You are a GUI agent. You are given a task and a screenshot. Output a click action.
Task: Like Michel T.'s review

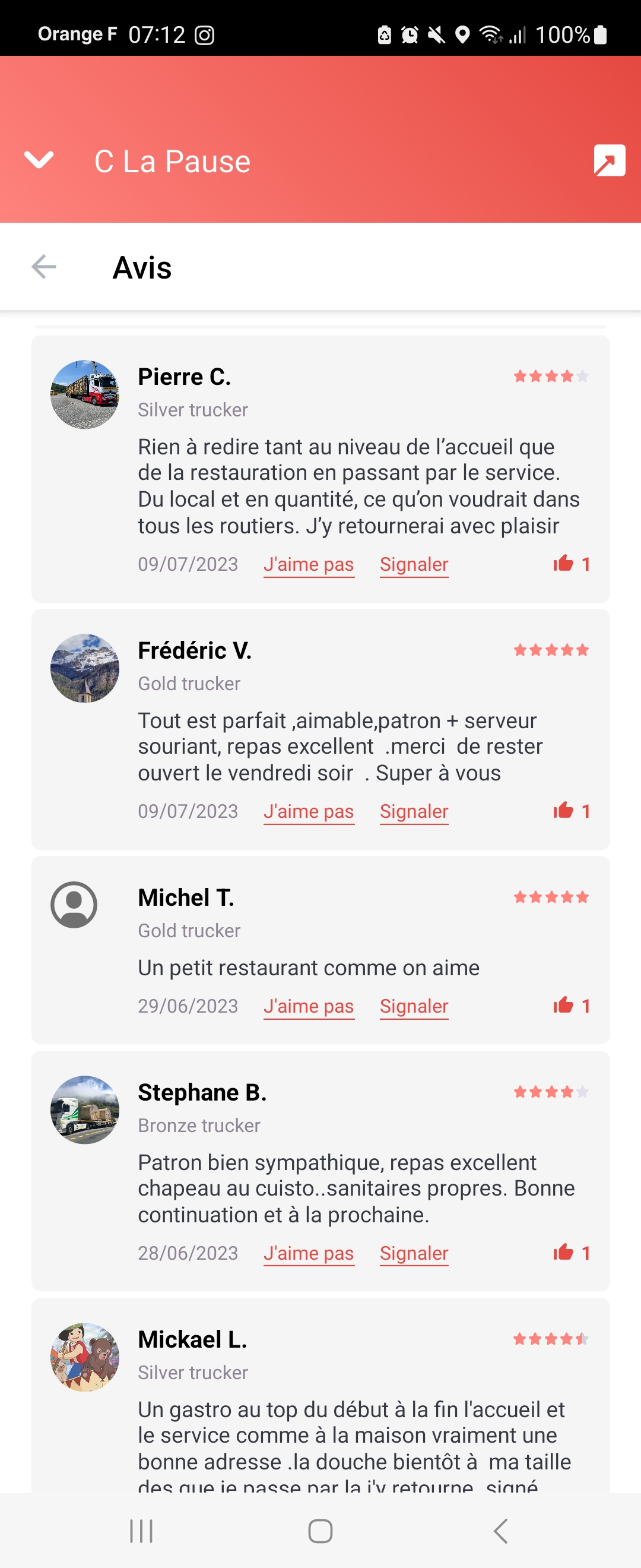(563, 1006)
